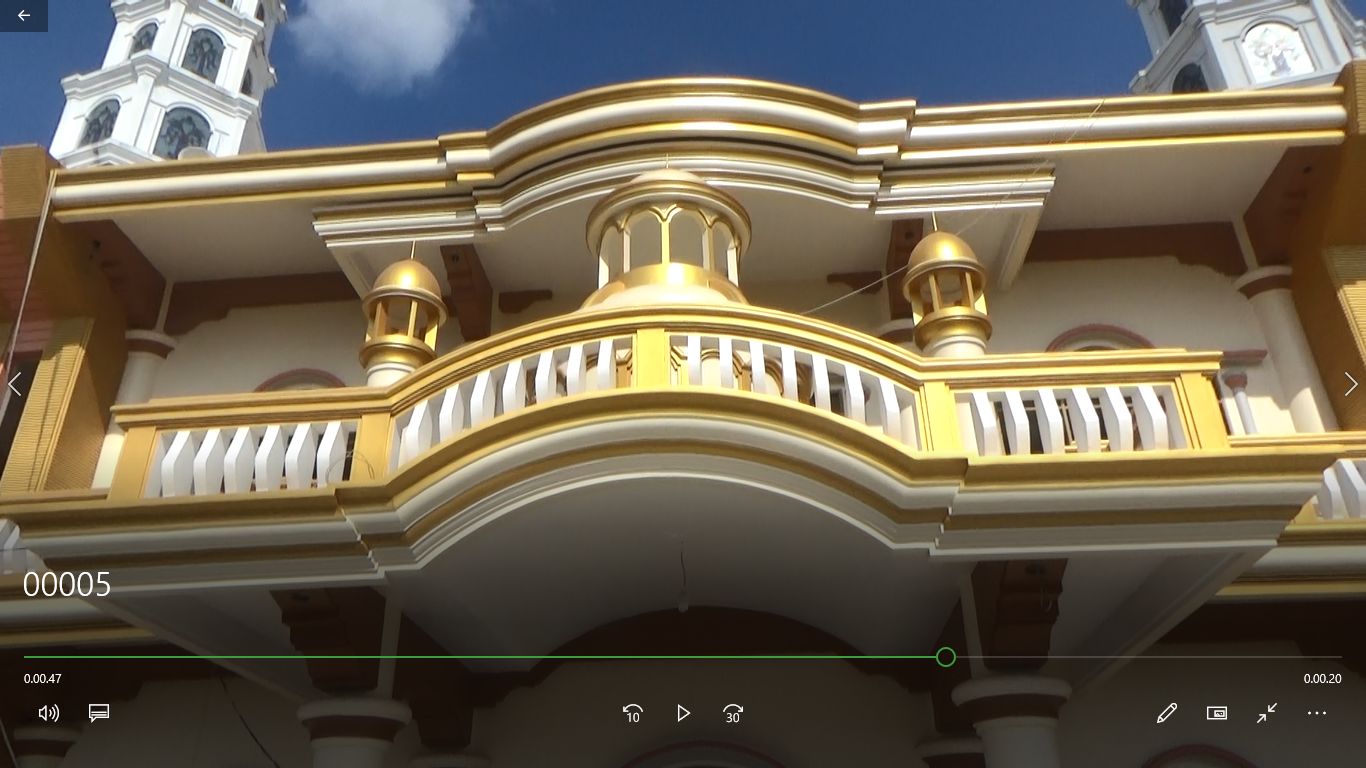Open the edit pencil tool

1166,713
